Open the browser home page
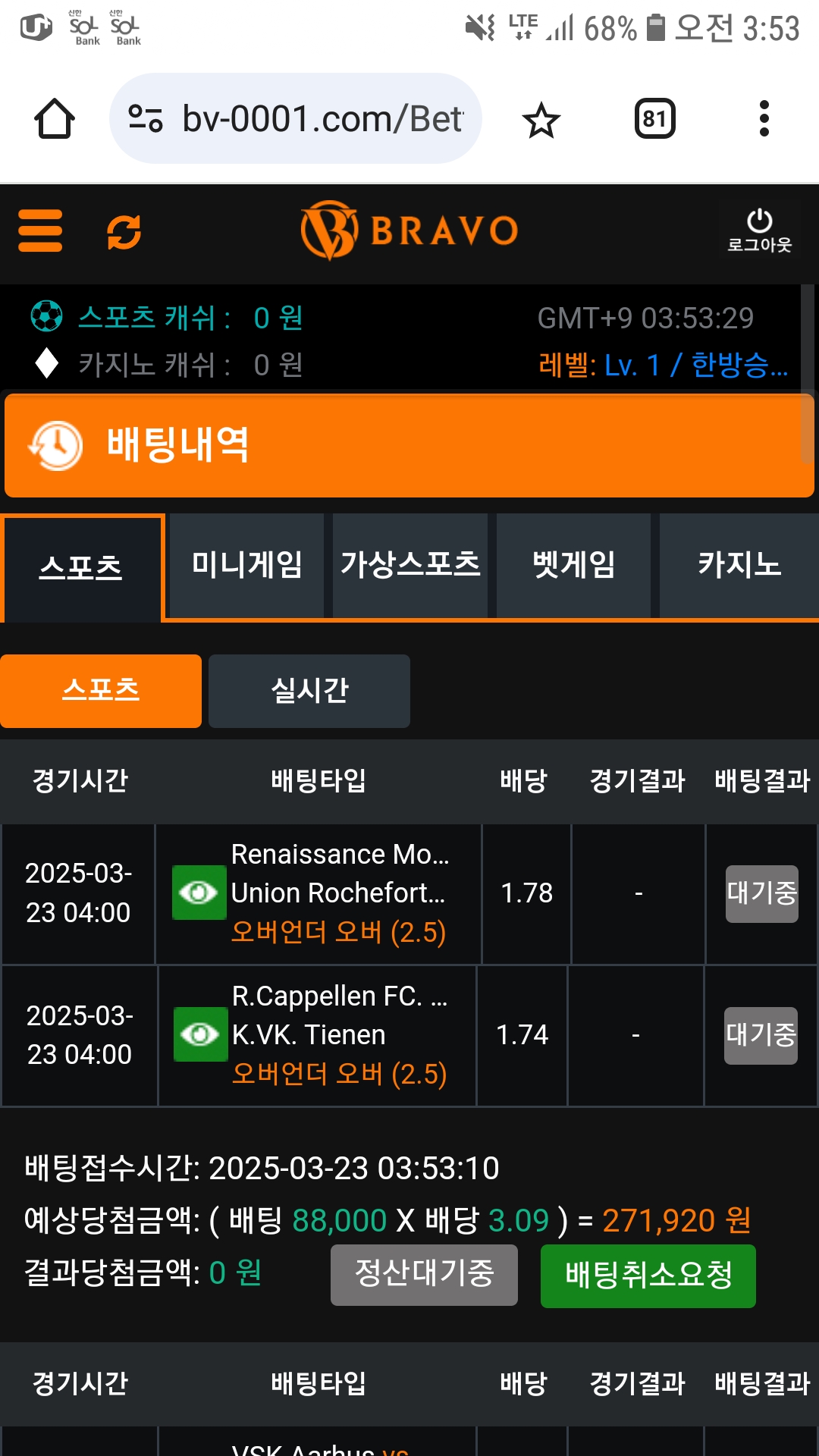This screenshot has height=1456, width=819. tap(55, 119)
